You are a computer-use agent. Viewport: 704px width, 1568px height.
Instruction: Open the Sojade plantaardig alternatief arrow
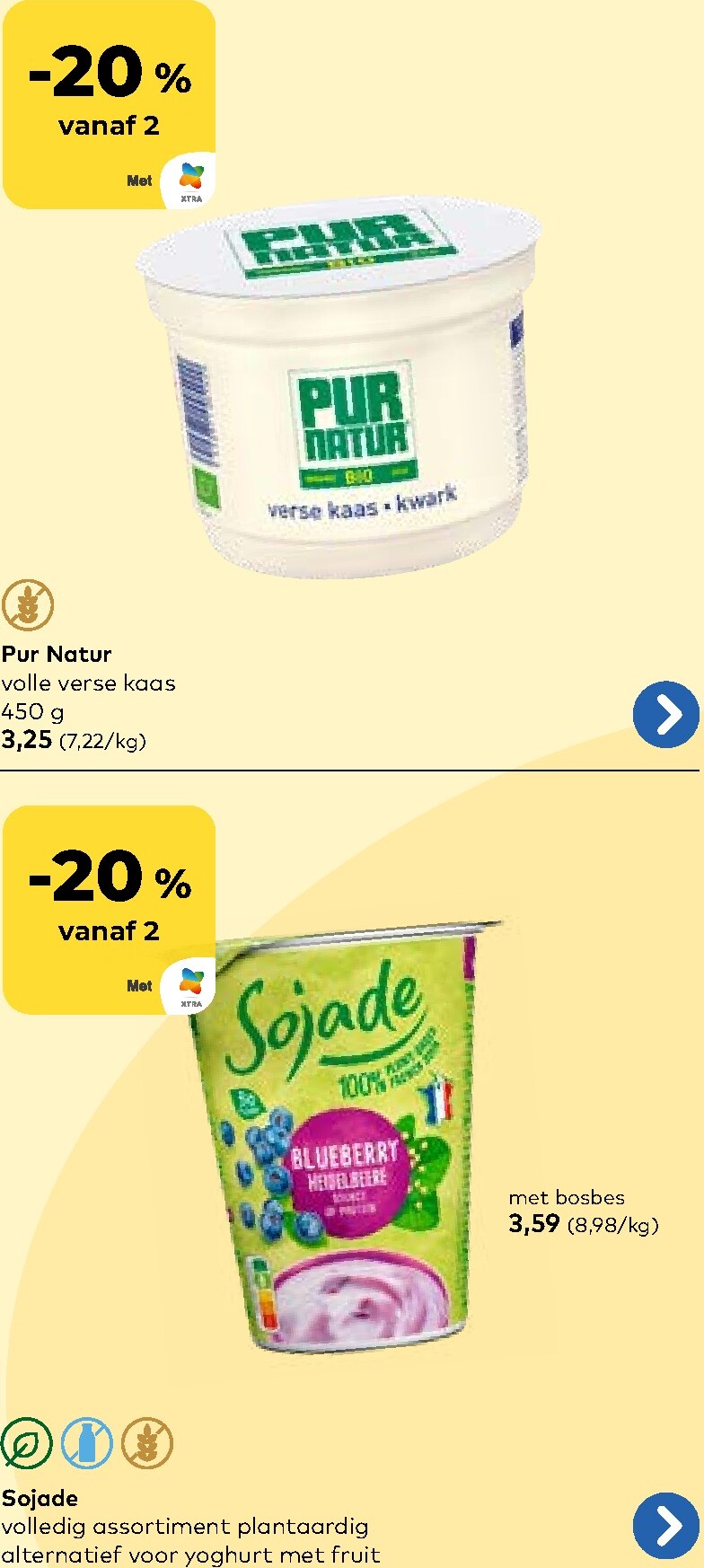click(x=665, y=1525)
